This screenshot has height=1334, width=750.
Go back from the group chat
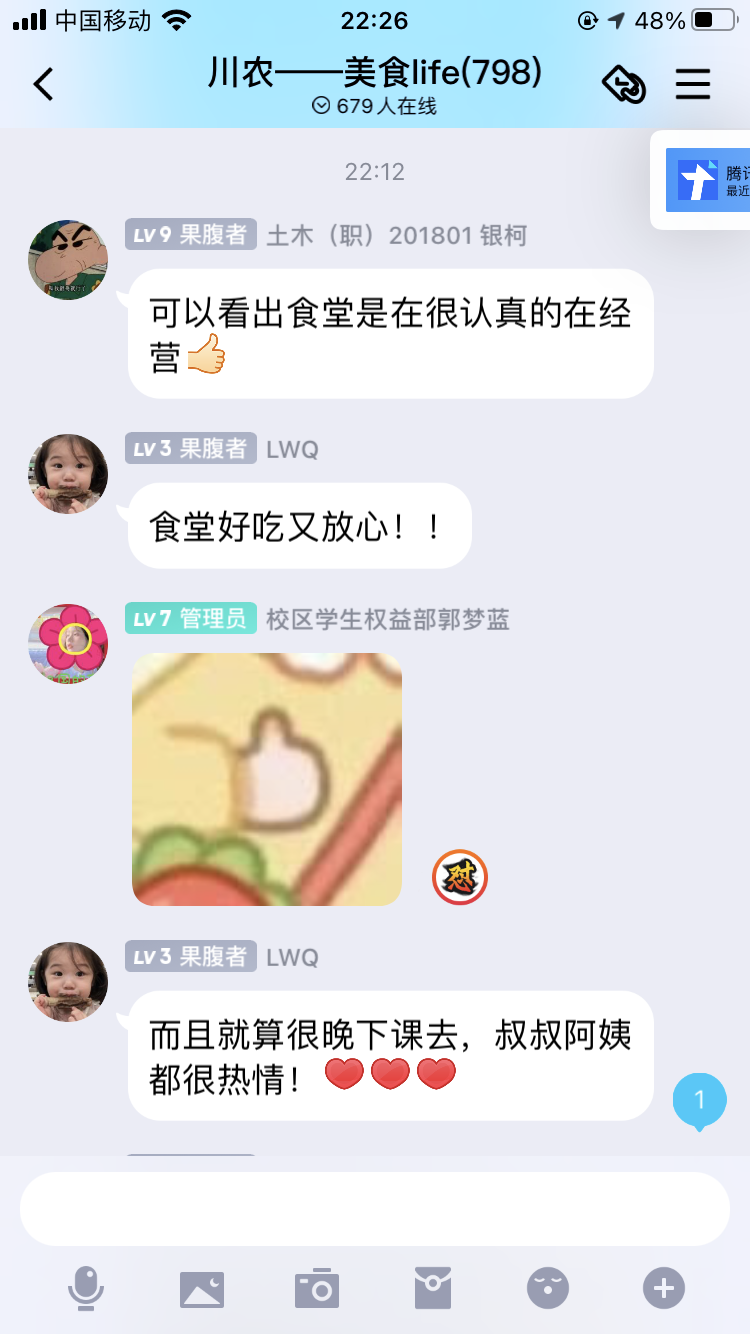(43, 85)
